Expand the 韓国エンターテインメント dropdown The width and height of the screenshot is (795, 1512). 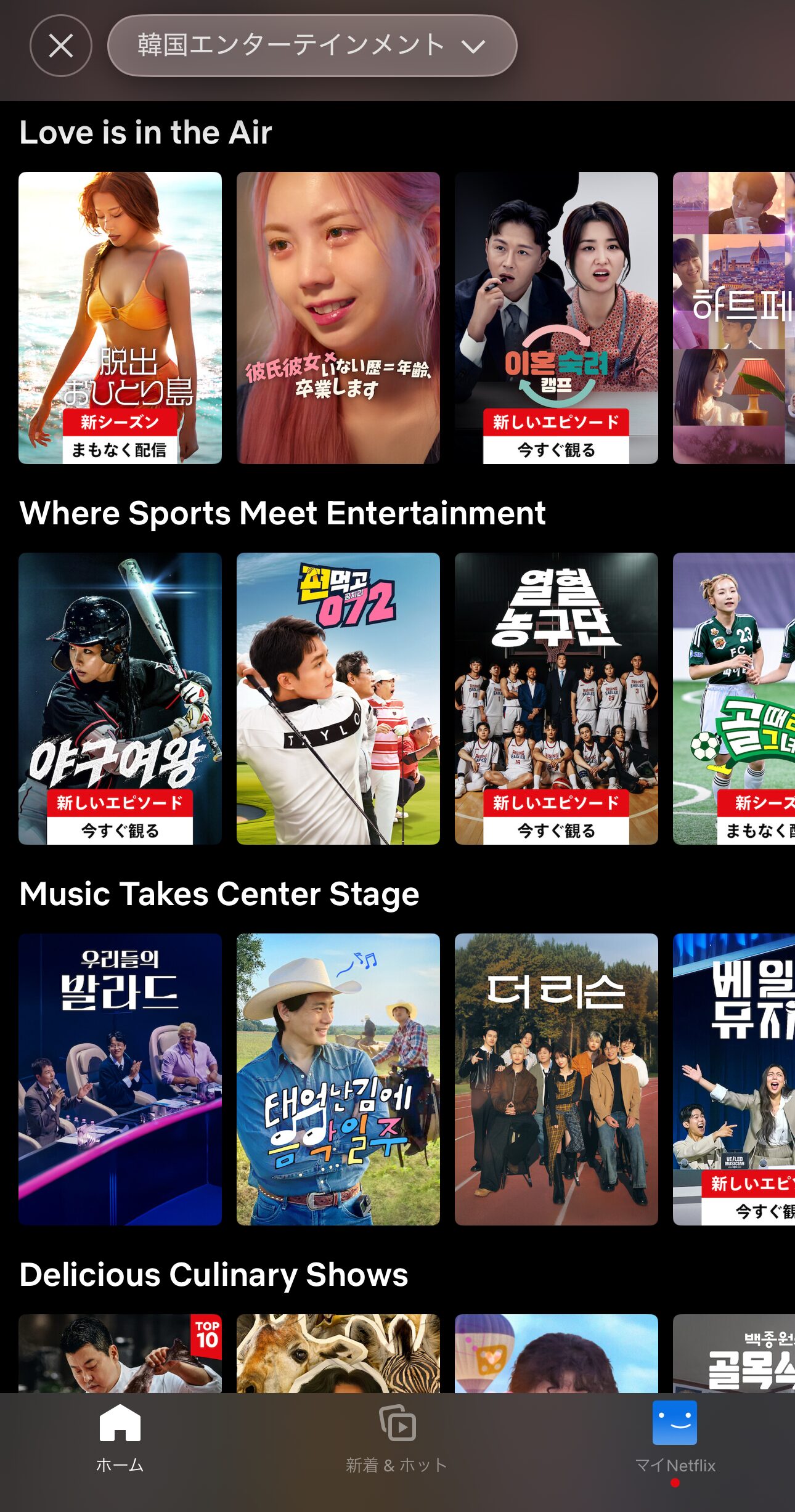click(x=312, y=46)
